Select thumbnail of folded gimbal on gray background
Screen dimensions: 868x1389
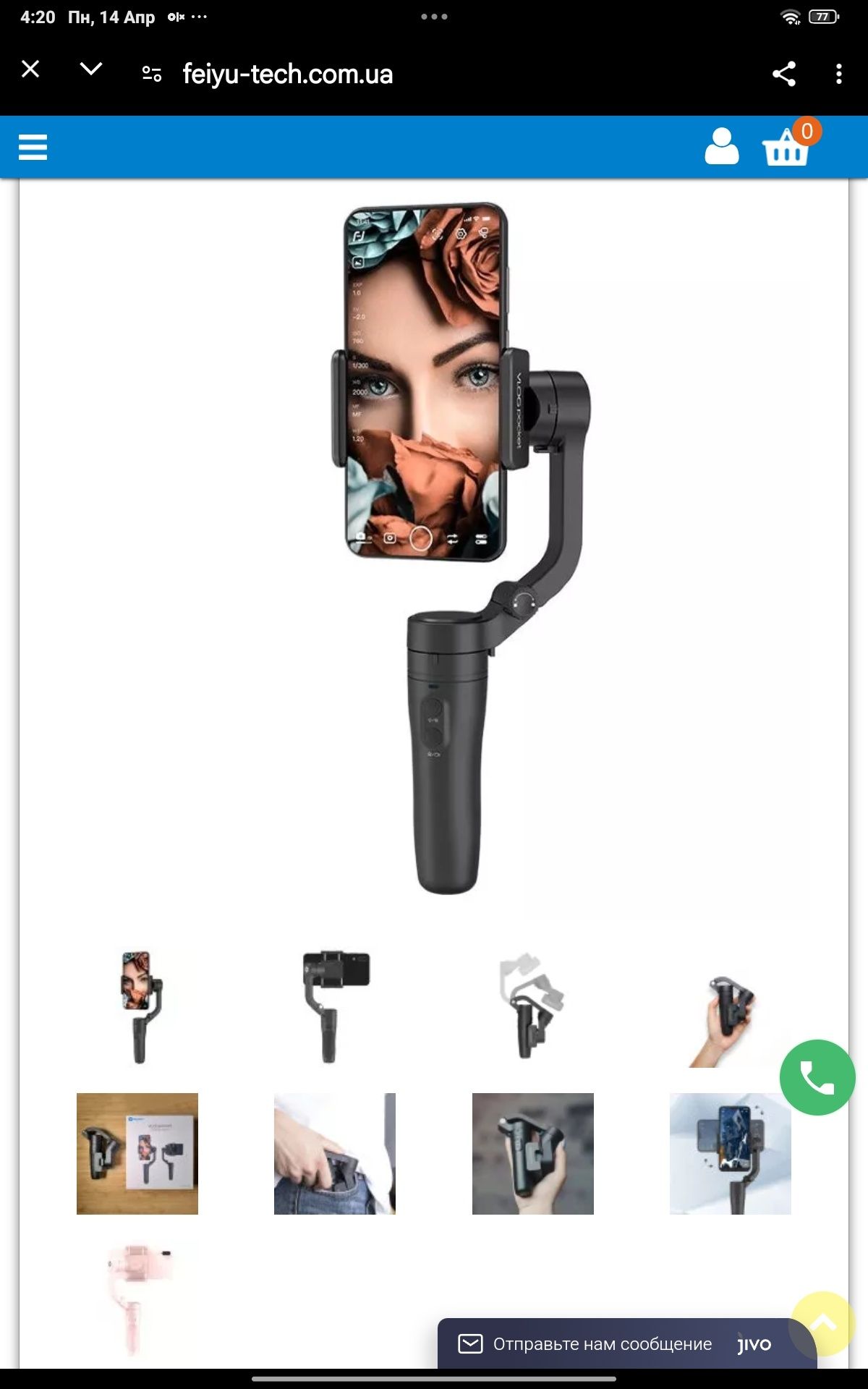click(532, 1153)
